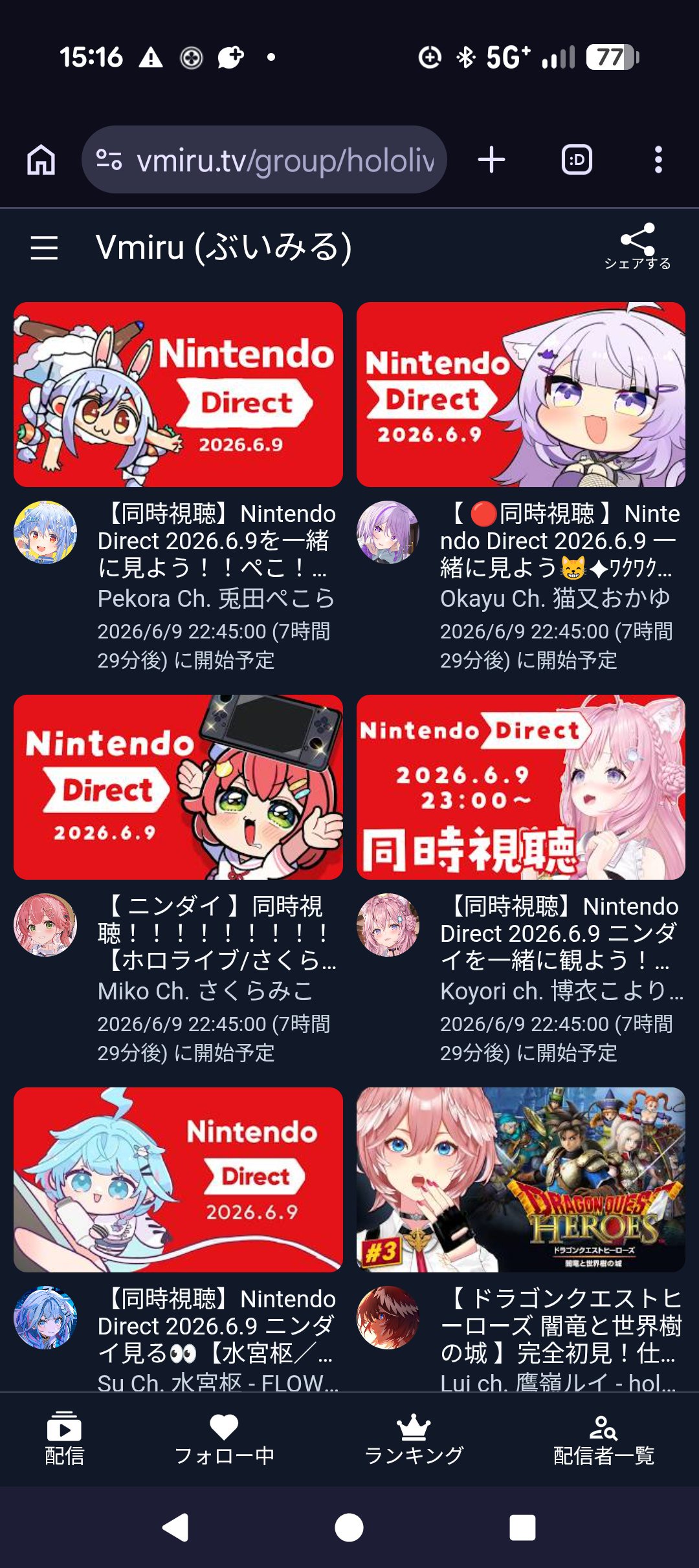Open browser overflow menu

pos(658,160)
